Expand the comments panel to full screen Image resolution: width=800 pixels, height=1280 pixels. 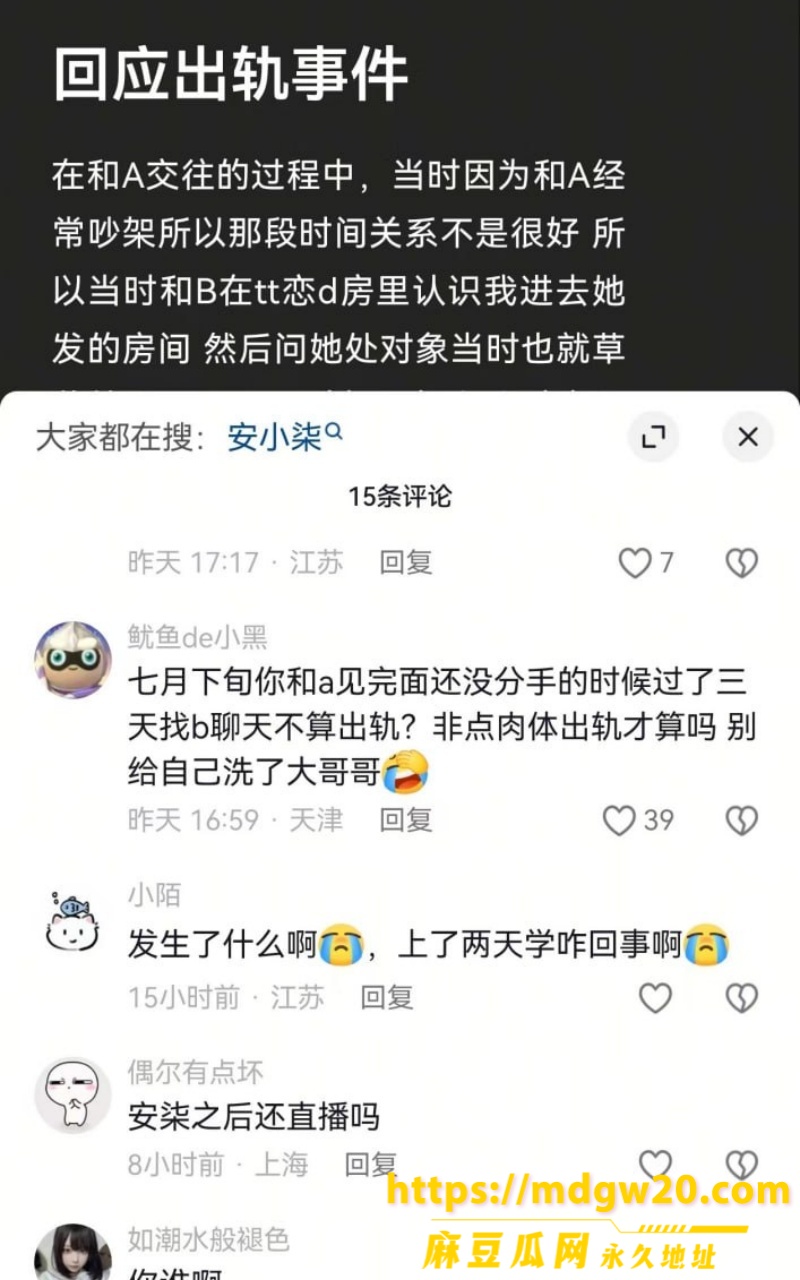[x=653, y=437]
